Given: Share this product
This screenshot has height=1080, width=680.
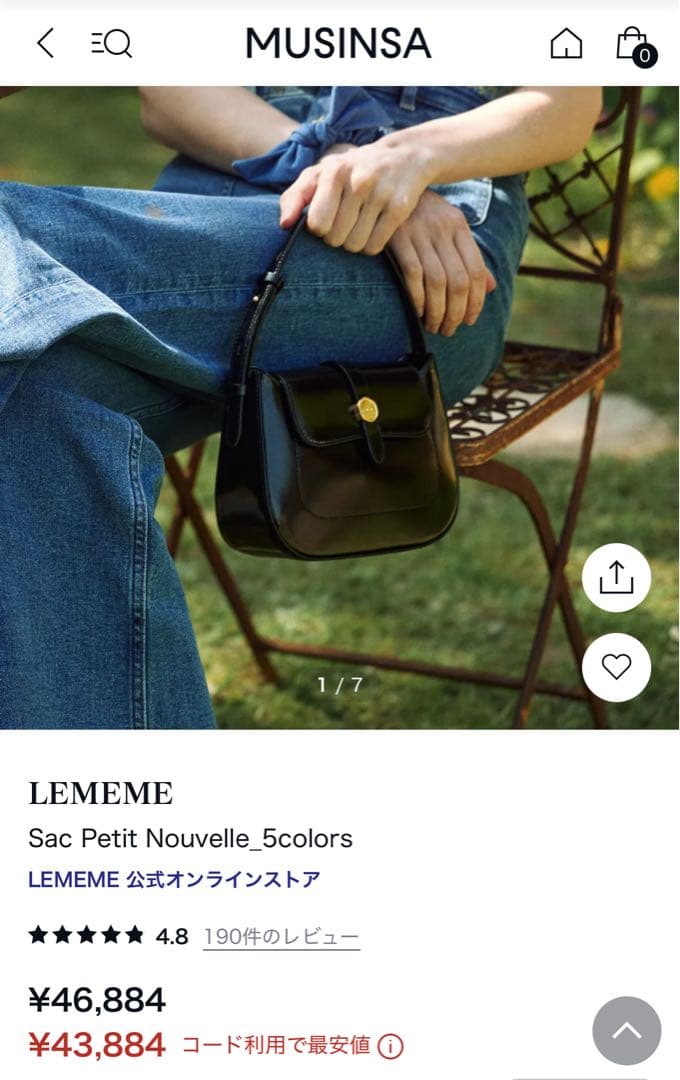Looking at the screenshot, I should 616,578.
